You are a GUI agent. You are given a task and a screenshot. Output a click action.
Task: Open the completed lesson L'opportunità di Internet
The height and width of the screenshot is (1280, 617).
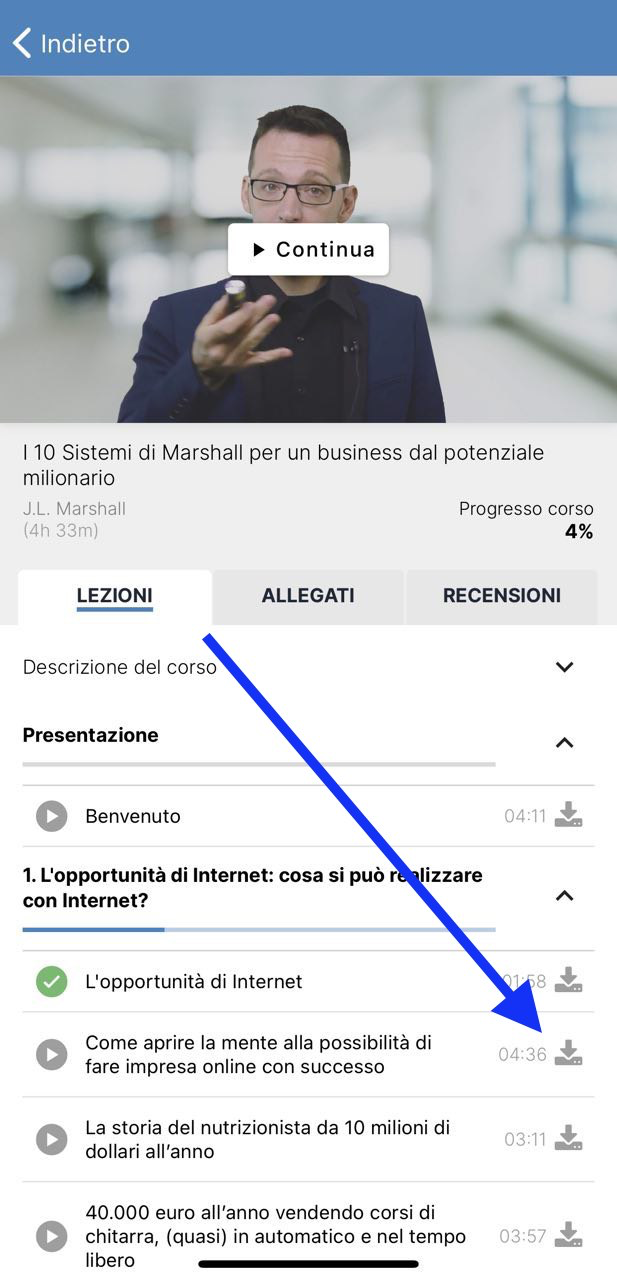(x=193, y=981)
